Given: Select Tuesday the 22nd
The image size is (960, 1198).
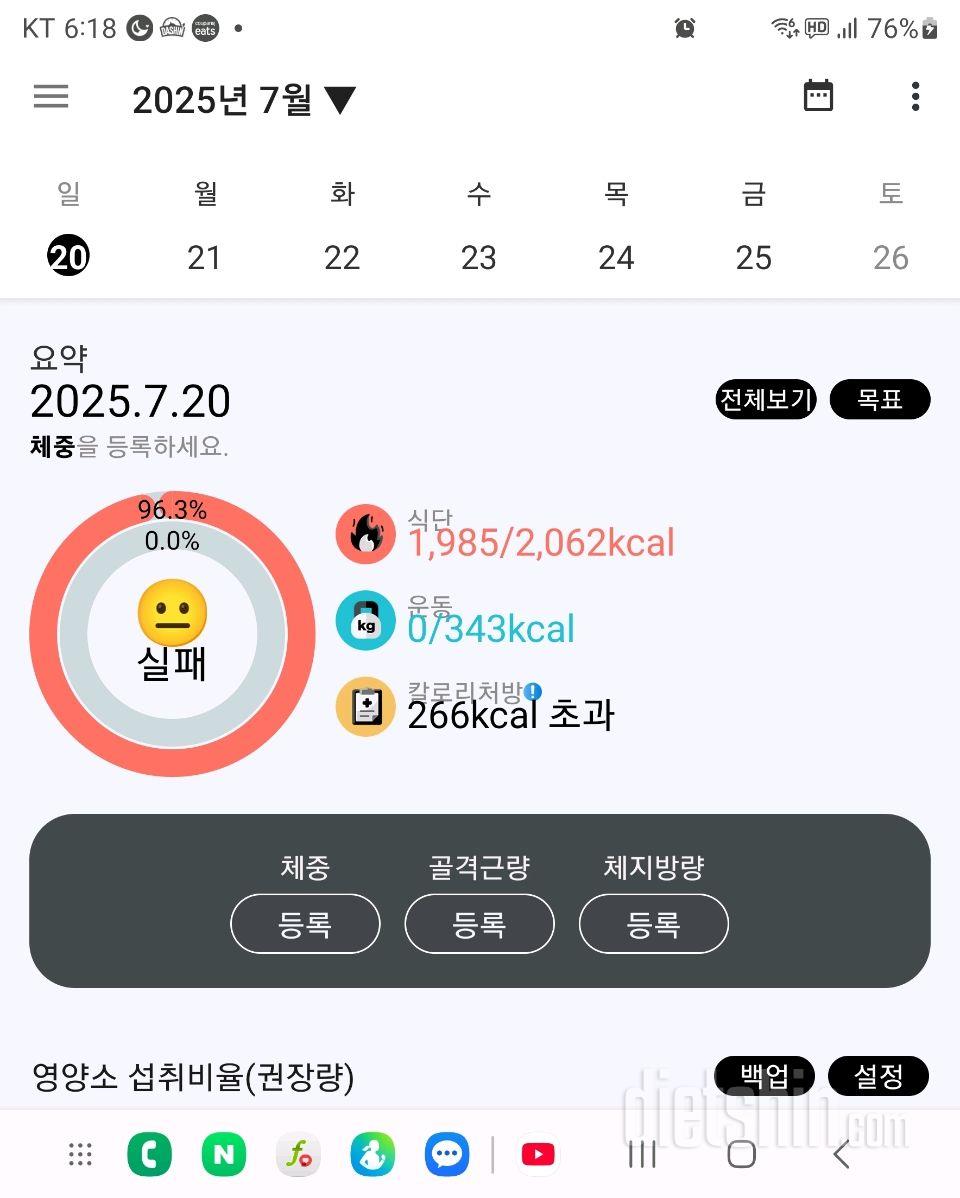Looking at the screenshot, I should point(342,257).
